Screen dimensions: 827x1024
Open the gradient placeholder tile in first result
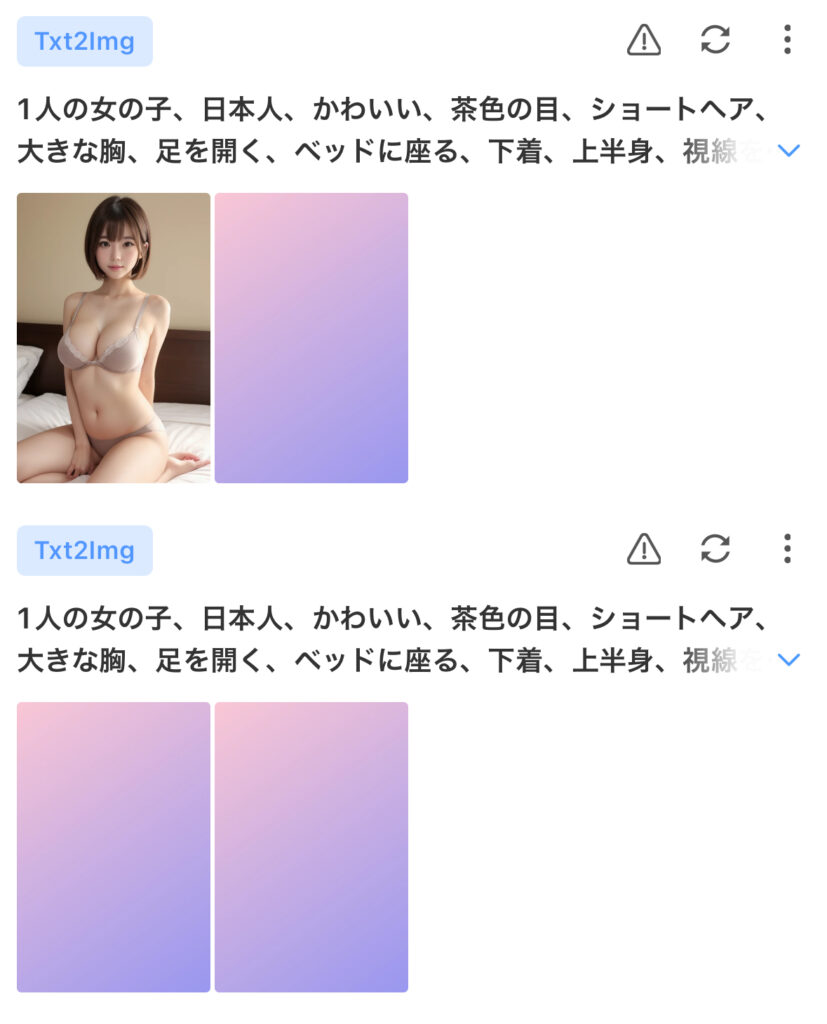tap(311, 338)
